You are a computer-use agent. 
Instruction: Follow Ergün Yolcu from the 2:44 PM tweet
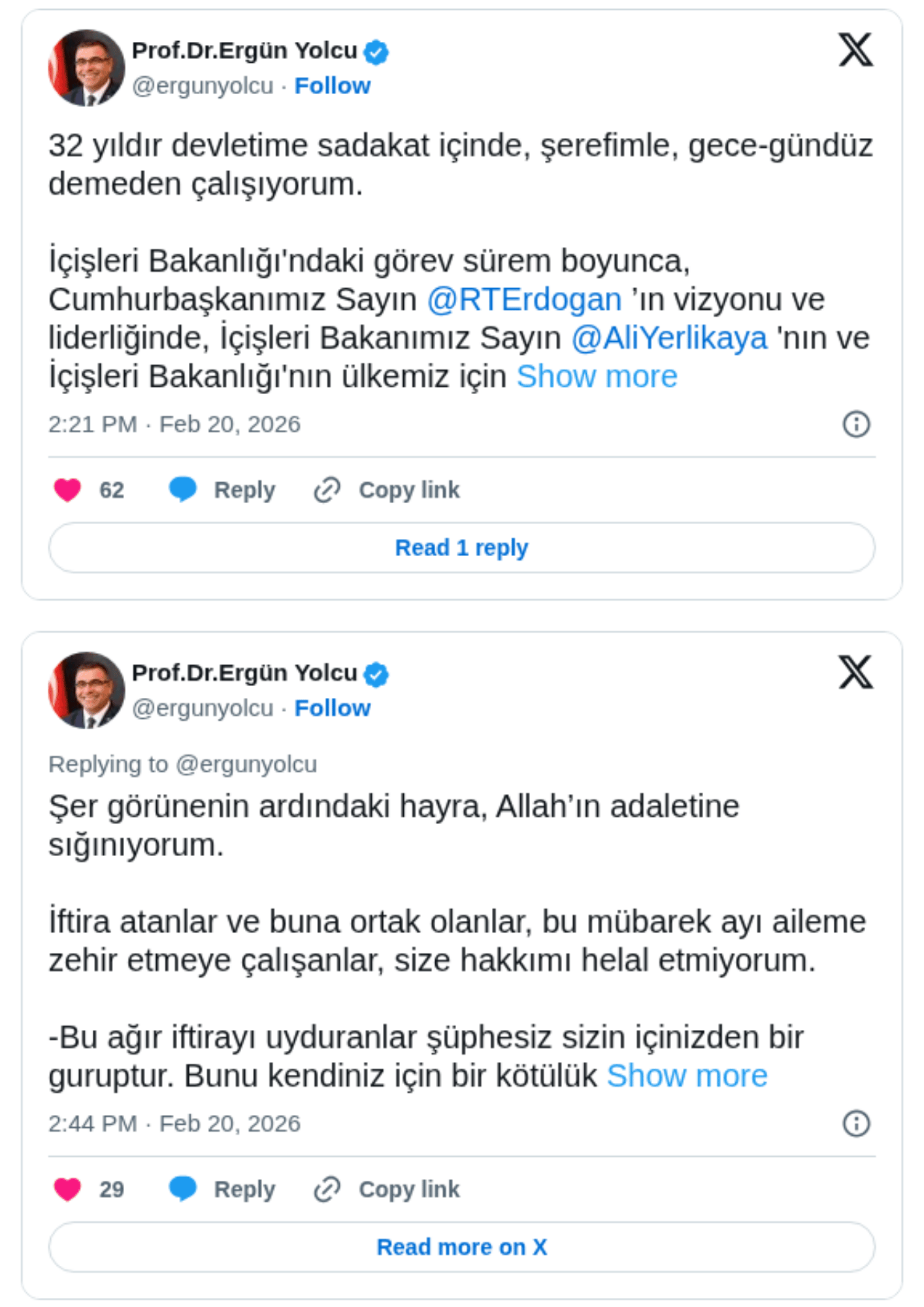332,708
